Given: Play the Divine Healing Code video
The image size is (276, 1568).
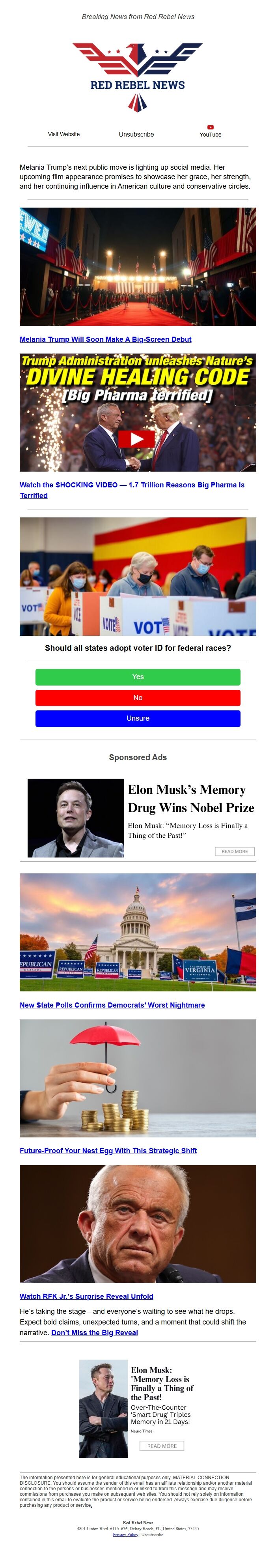Looking at the screenshot, I should click(137, 438).
